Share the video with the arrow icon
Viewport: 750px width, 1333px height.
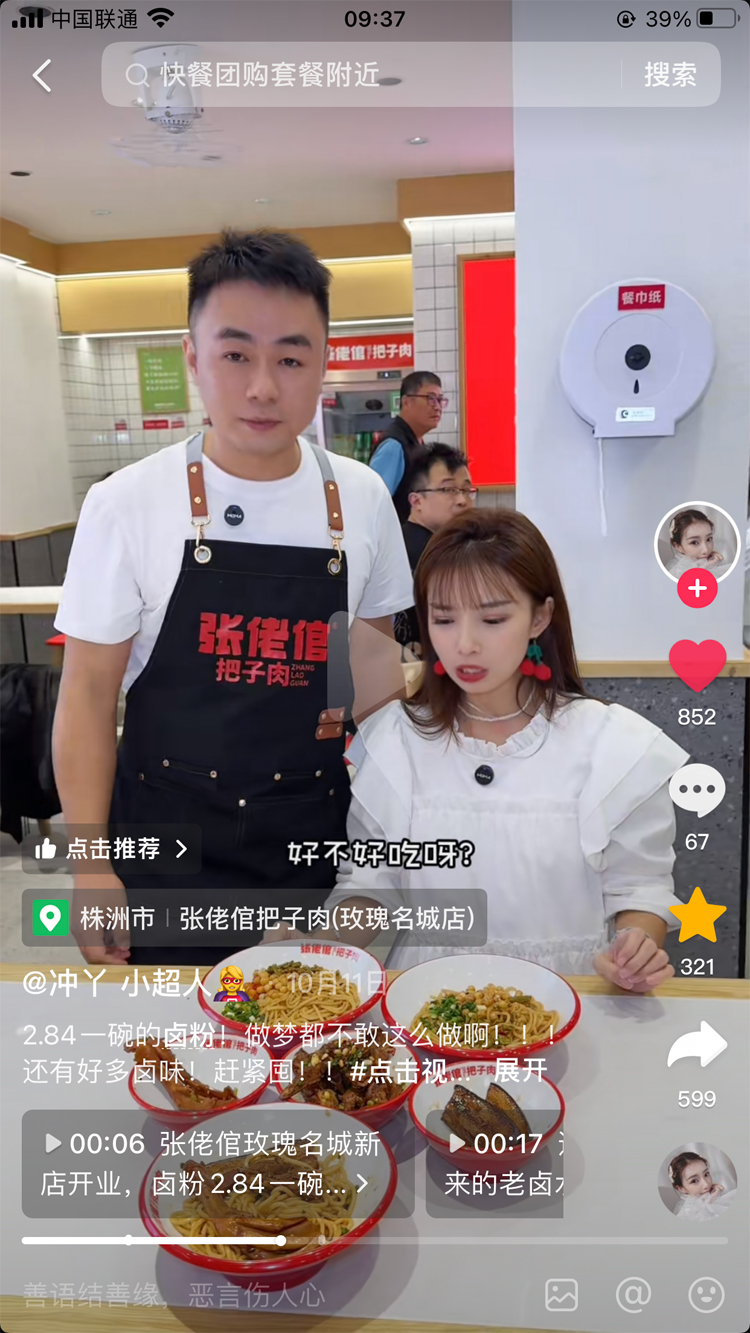[697, 1046]
